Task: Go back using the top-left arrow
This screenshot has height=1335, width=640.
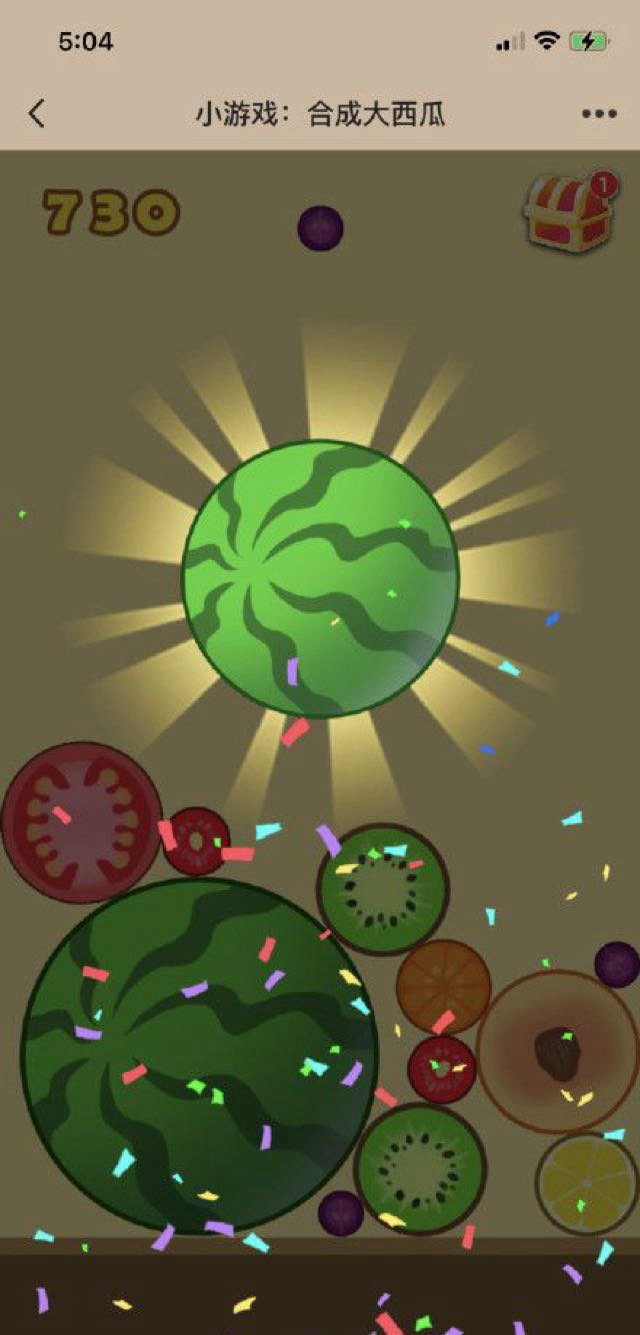Action: [x=37, y=114]
